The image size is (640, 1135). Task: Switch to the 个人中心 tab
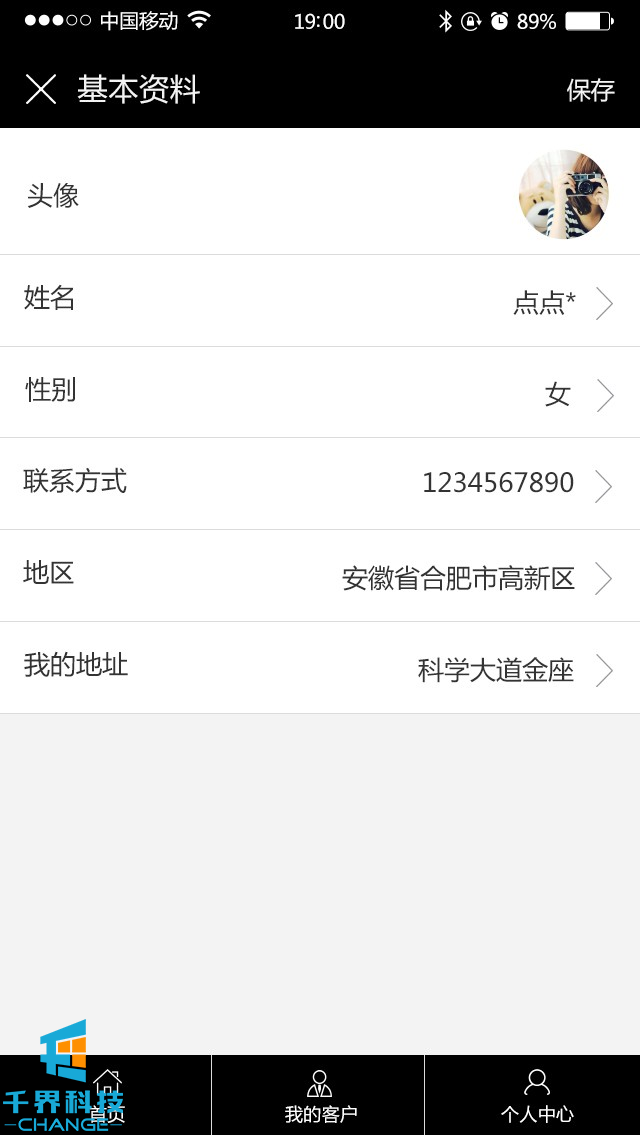pos(536,1095)
